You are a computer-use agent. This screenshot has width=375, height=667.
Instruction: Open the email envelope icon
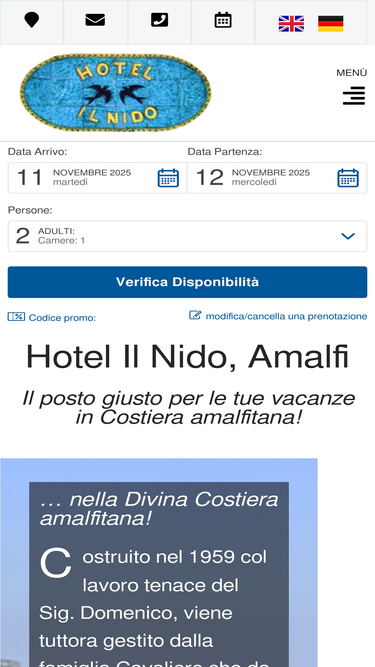click(95, 20)
